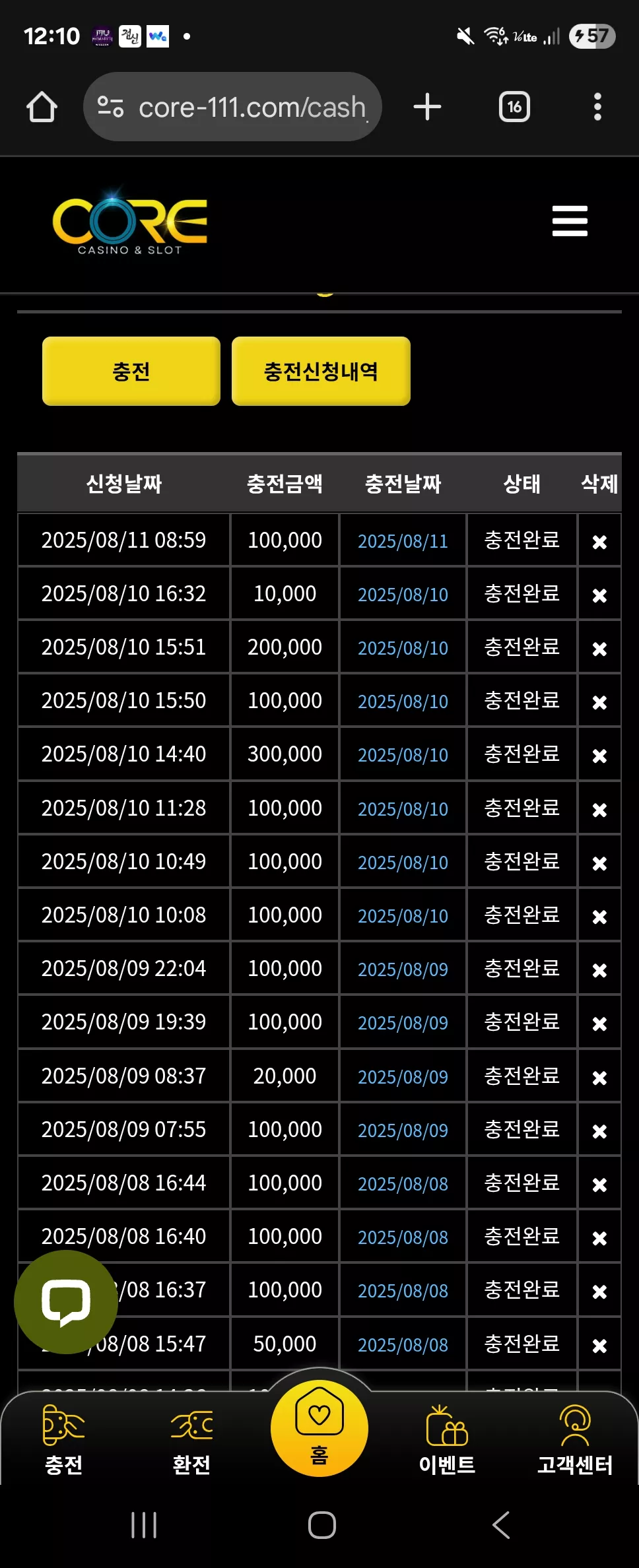Remove the 2025/08/08 15:47 50,000 record
The width and height of the screenshot is (639, 1568).
point(599,1345)
